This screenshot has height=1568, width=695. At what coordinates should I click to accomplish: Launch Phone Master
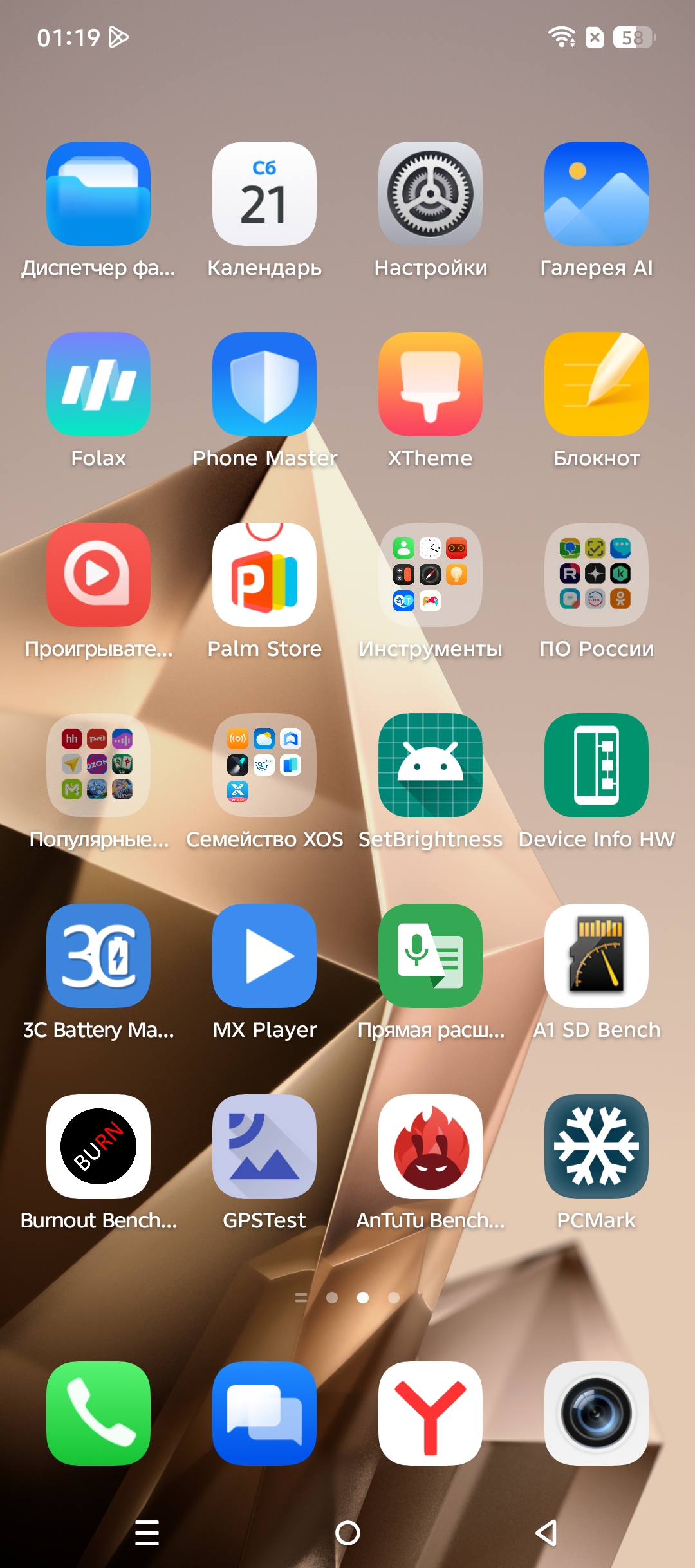264,384
